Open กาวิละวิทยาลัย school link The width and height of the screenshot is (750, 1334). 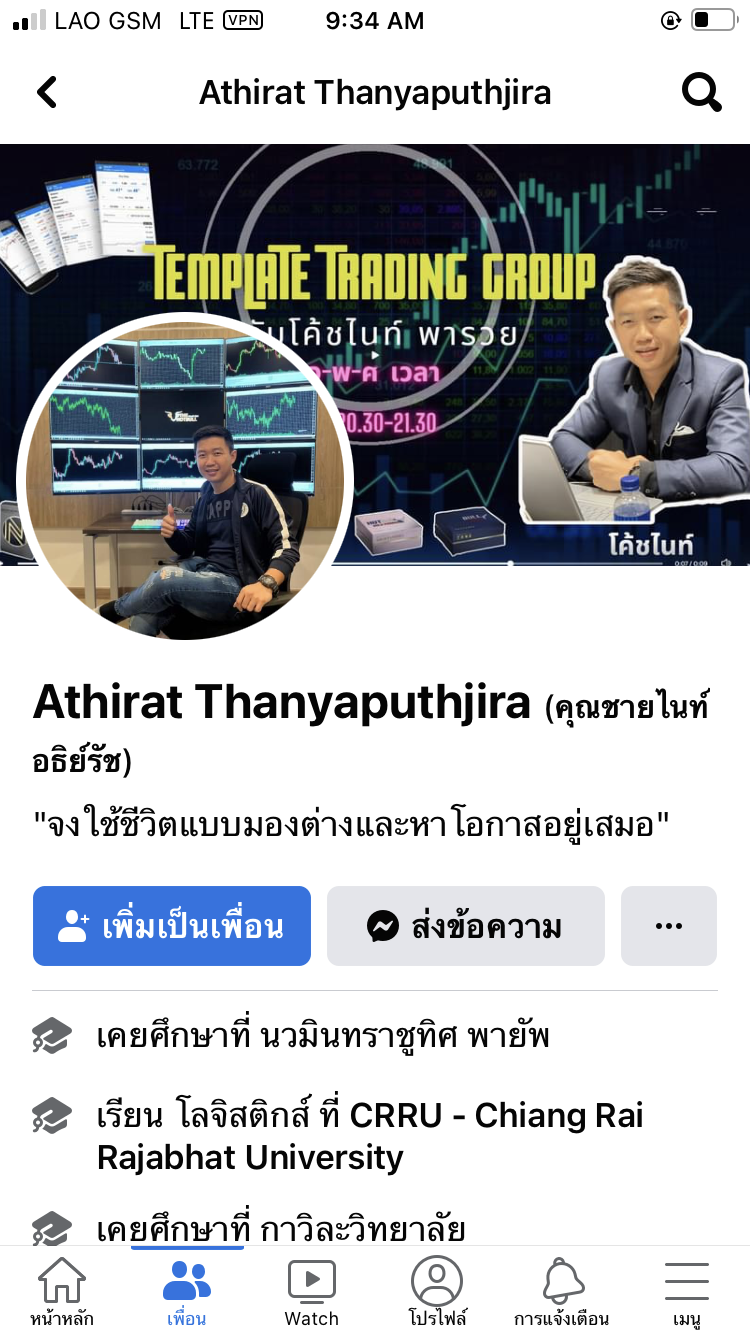[x=362, y=1229]
